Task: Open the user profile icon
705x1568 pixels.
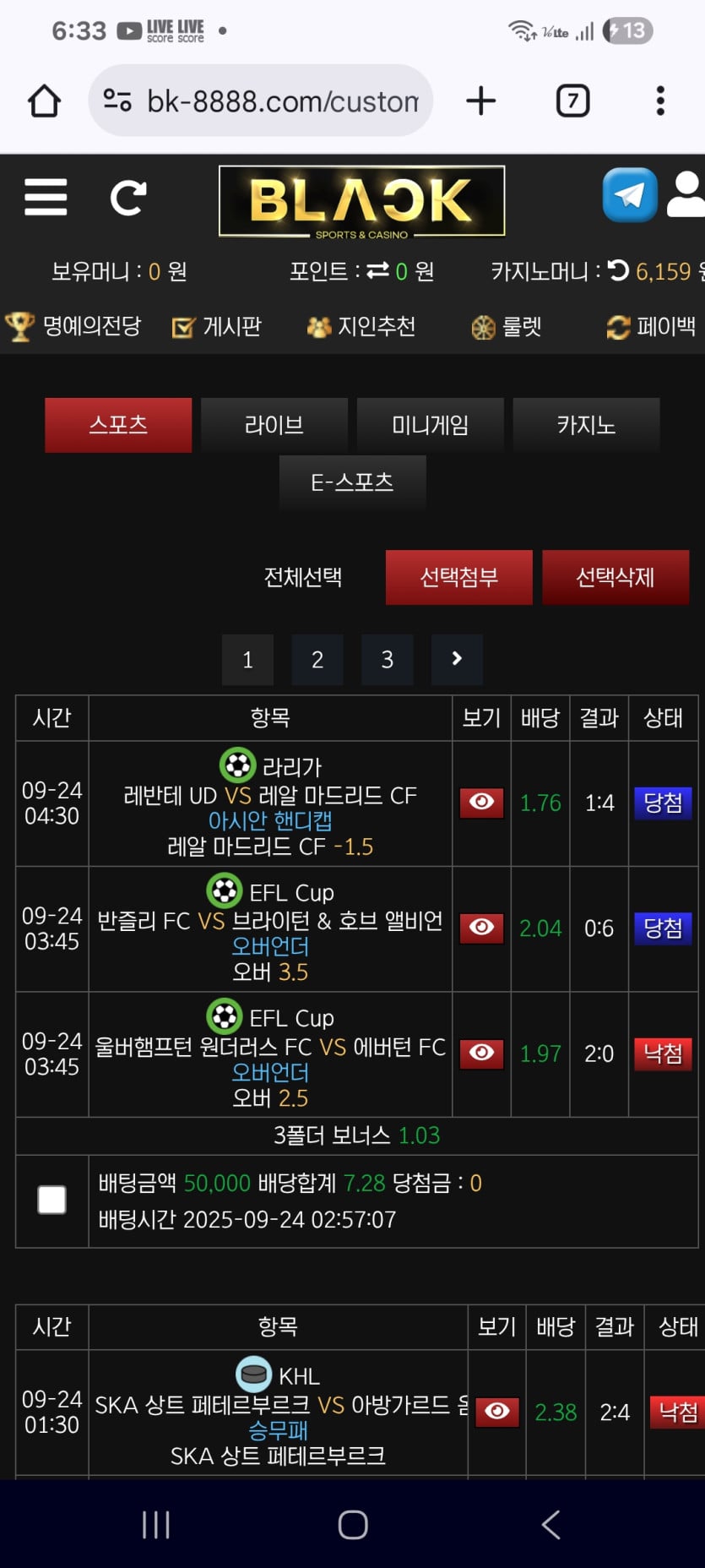Action: pos(686,195)
